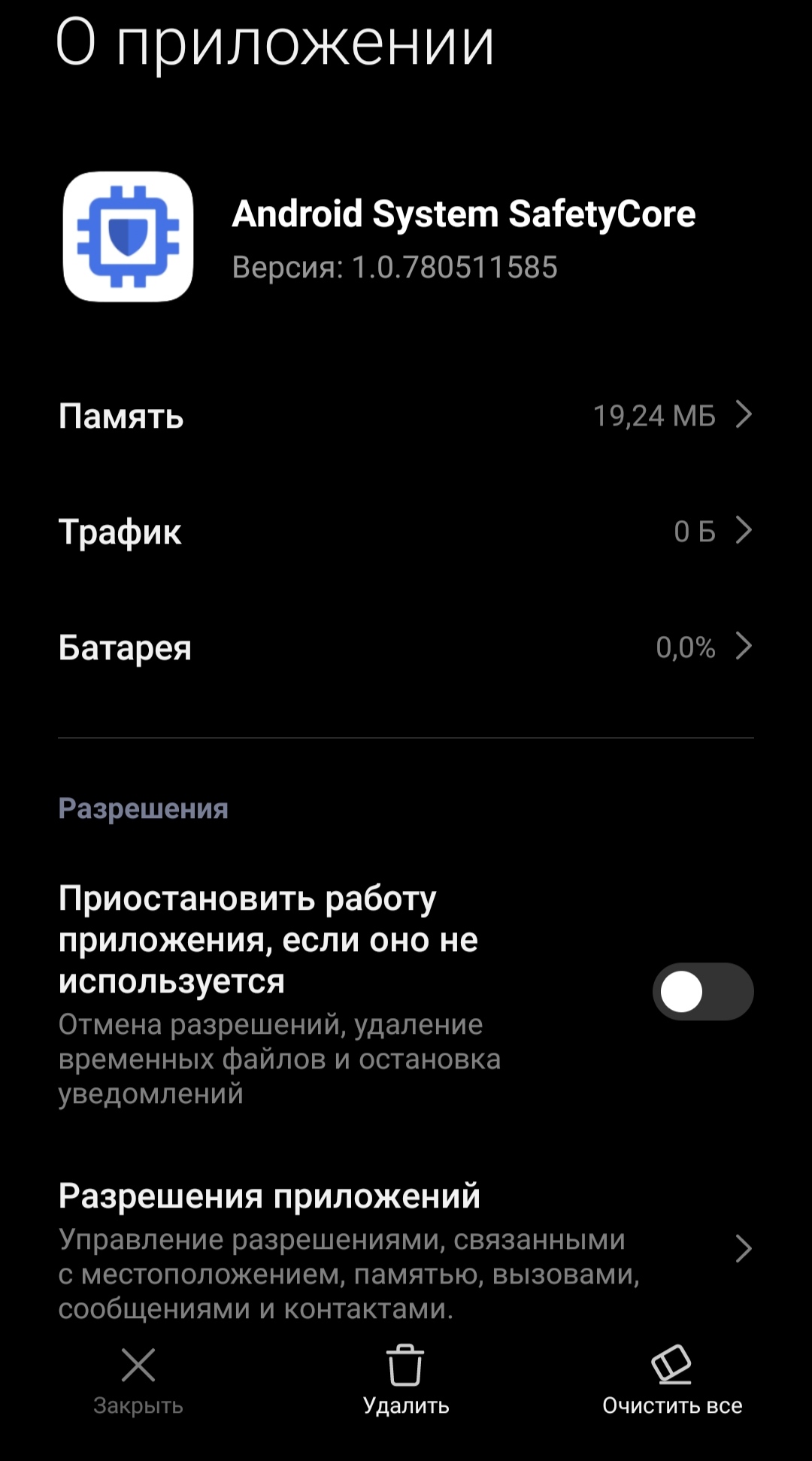Open the Память storage details
Viewport: 812px width, 1461px height.
pos(406,415)
